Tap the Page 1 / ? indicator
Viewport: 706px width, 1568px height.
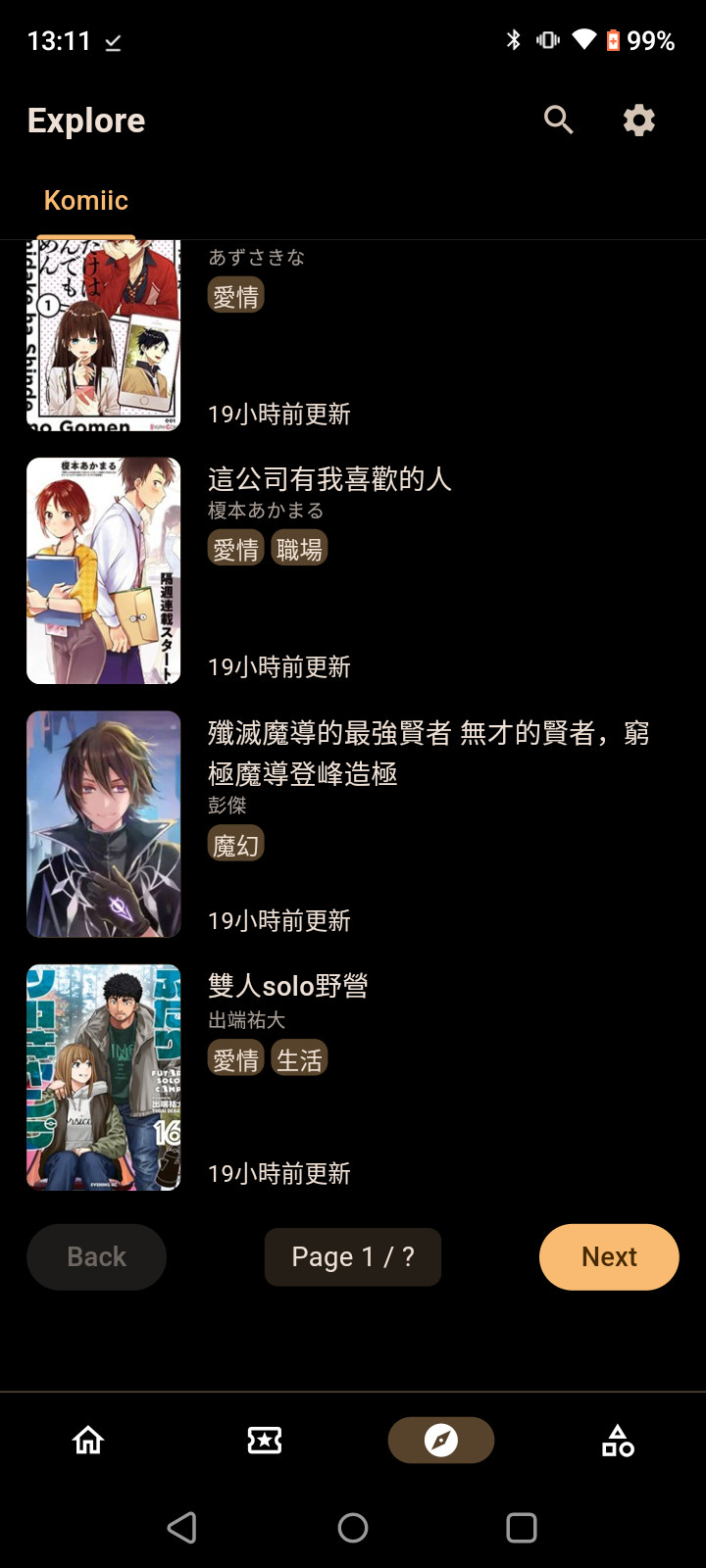point(353,1256)
